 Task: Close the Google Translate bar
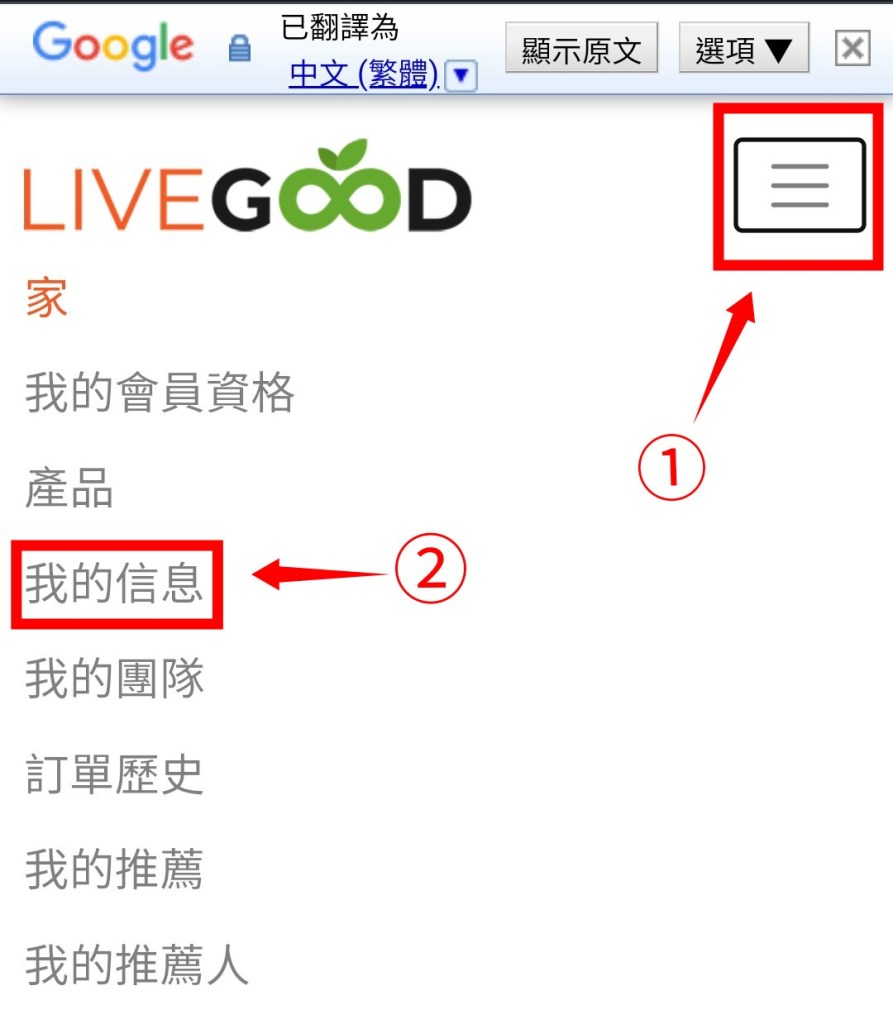(852, 48)
